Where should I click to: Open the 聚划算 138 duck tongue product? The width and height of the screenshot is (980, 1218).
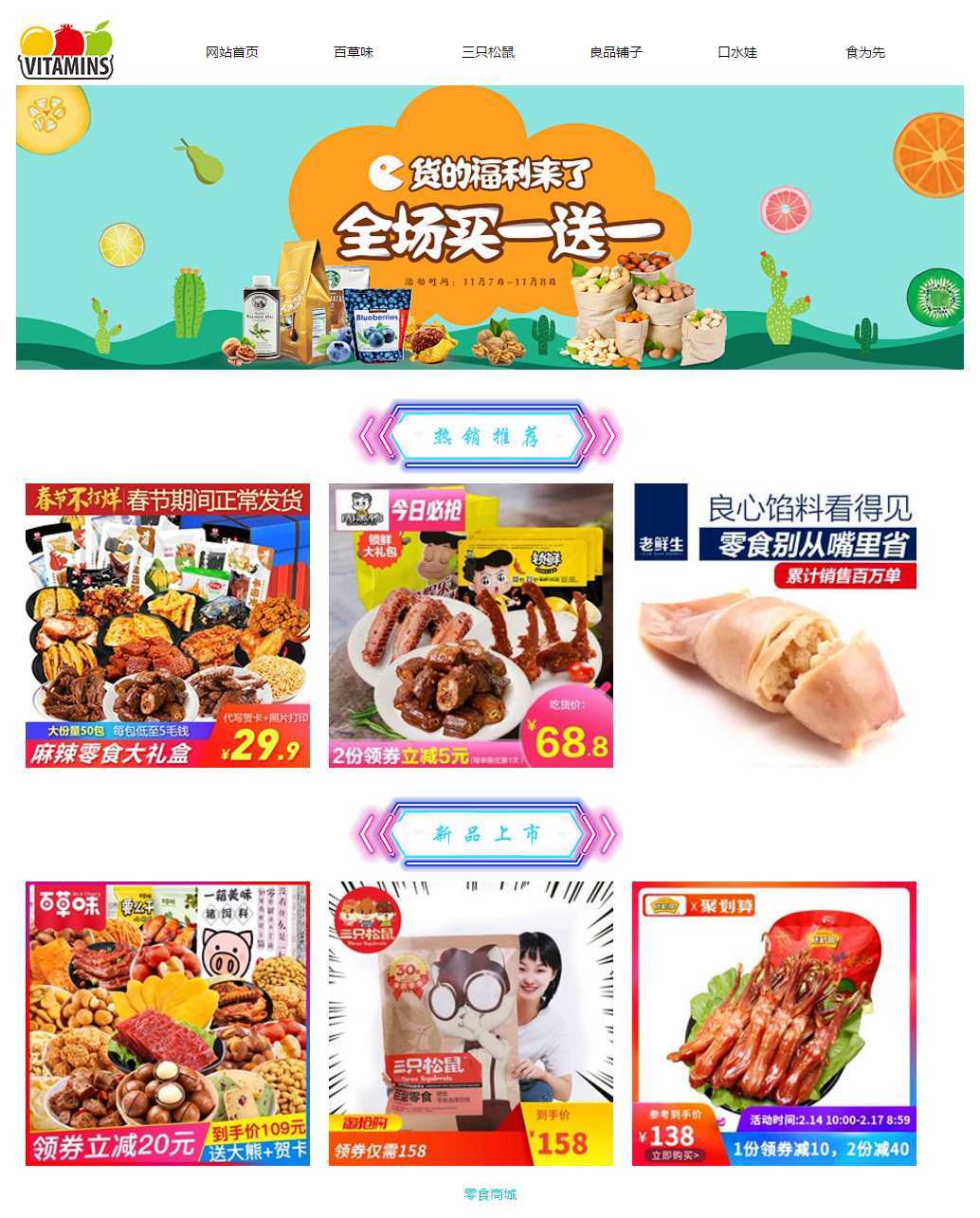coord(774,1024)
